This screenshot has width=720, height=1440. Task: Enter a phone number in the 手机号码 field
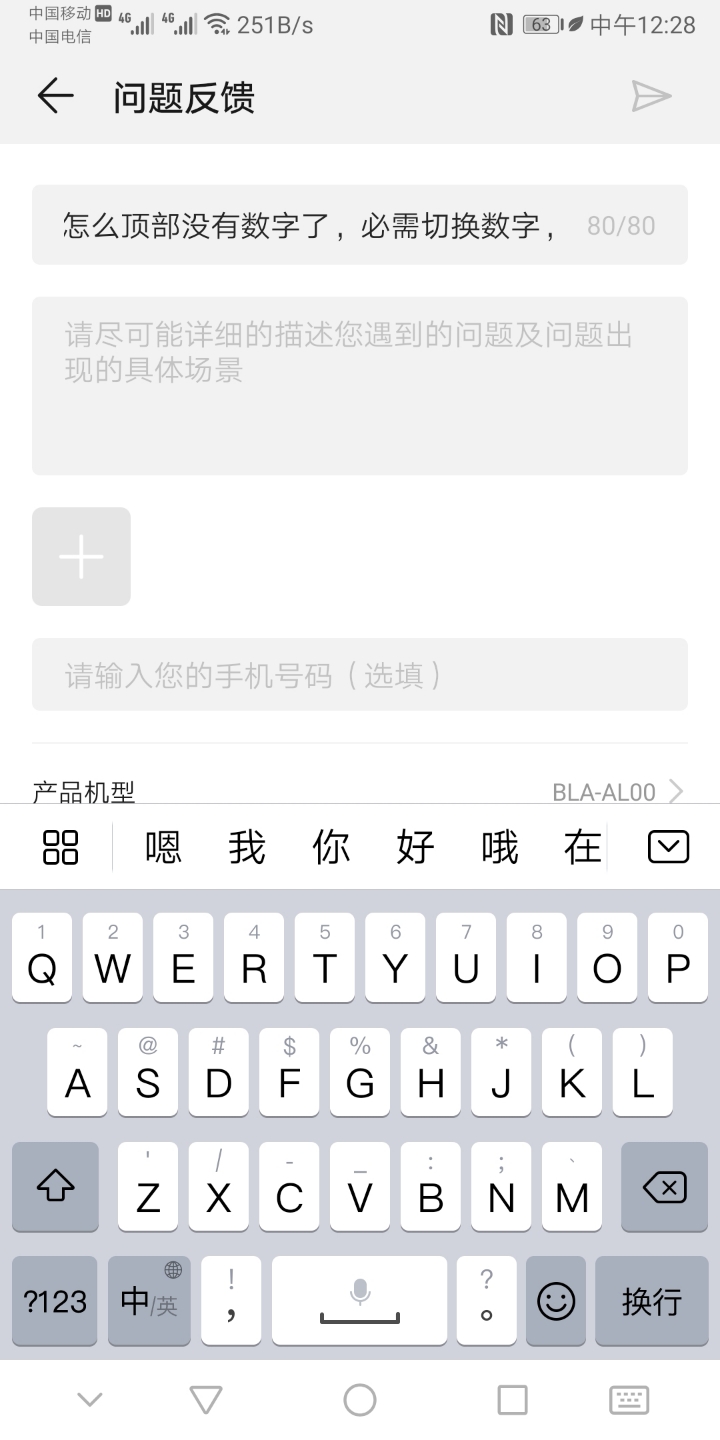[360, 675]
